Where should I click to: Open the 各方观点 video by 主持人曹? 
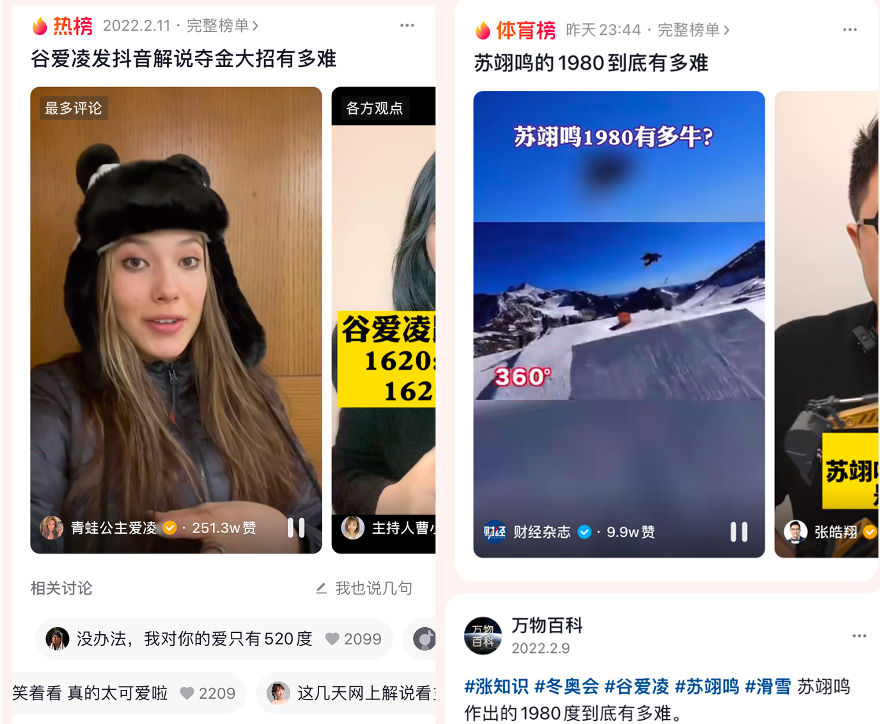point(384,320)
